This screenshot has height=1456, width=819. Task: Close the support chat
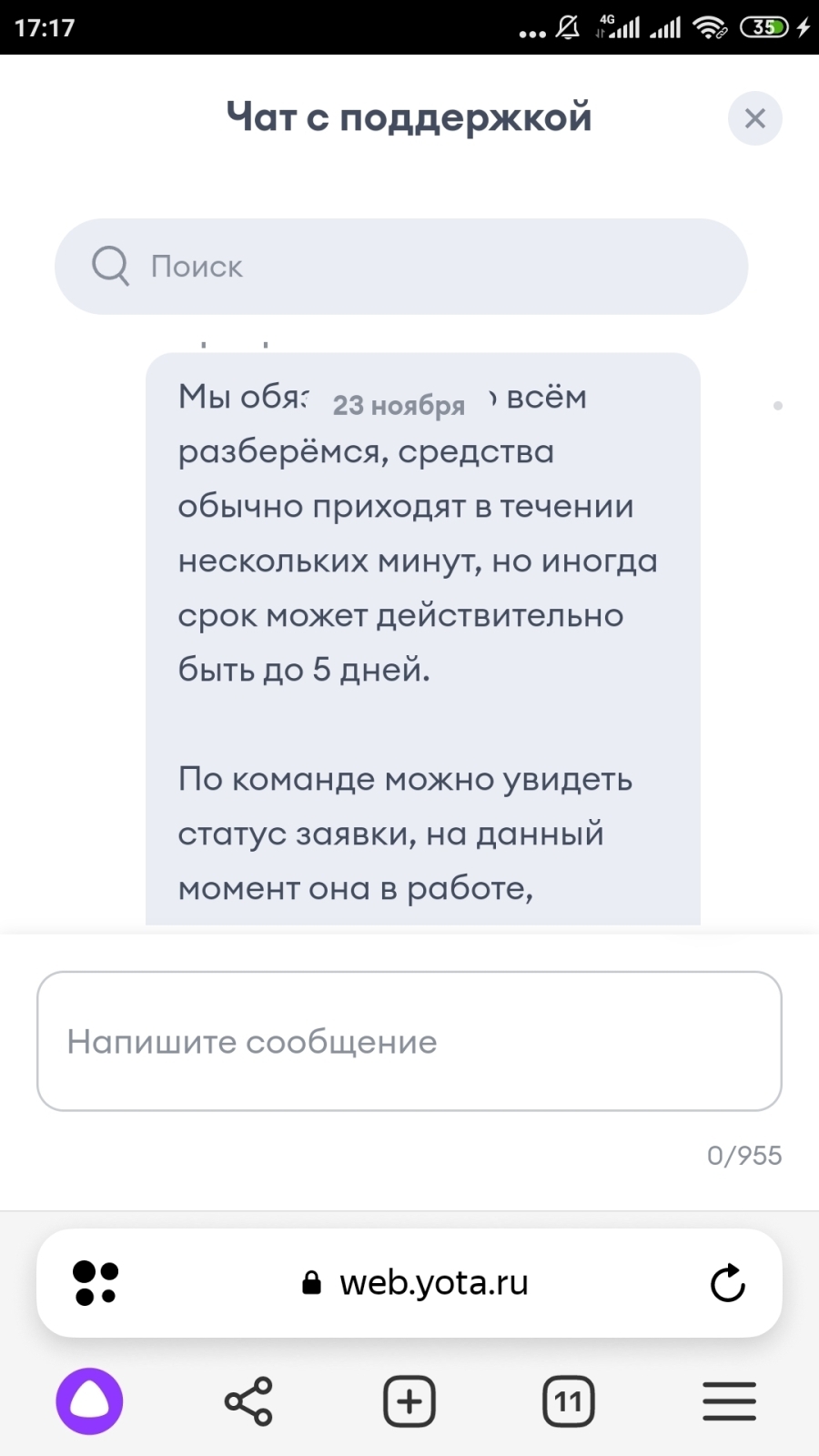[754, 118]
